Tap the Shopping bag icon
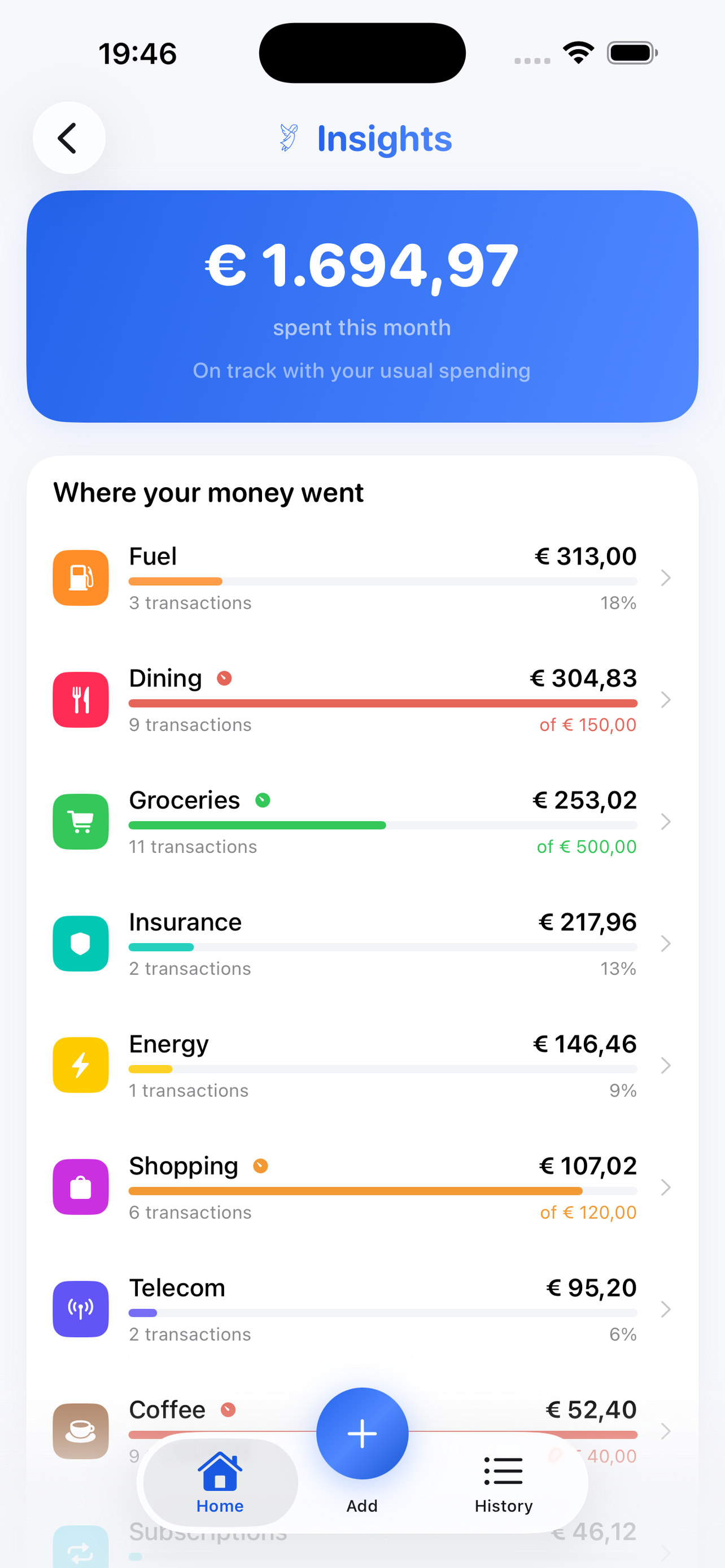 80,1187
